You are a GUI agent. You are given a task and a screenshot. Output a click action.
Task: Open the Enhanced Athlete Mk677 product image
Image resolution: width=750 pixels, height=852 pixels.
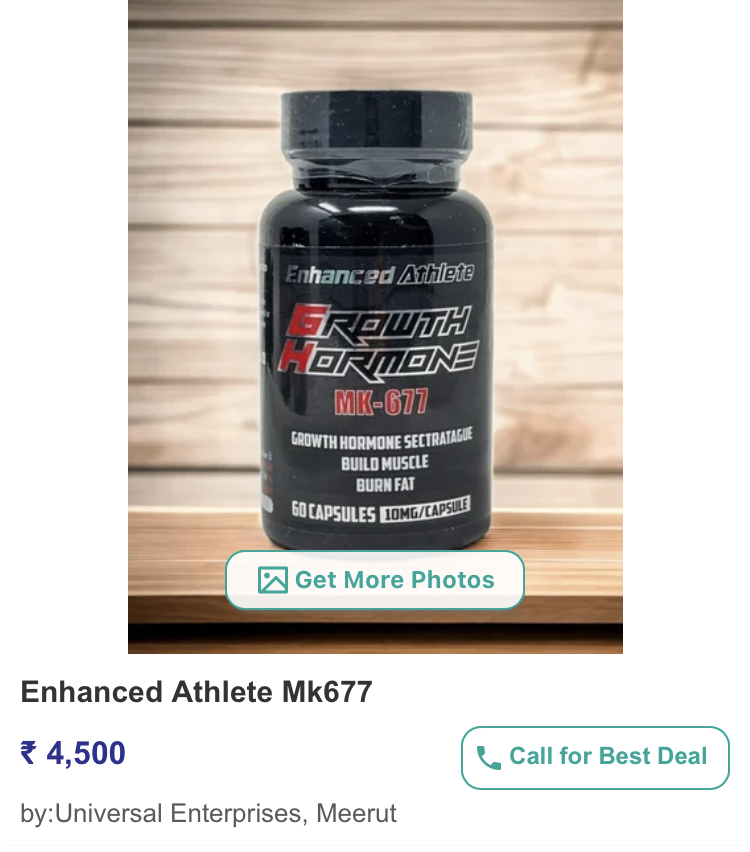tap(375, 300)
